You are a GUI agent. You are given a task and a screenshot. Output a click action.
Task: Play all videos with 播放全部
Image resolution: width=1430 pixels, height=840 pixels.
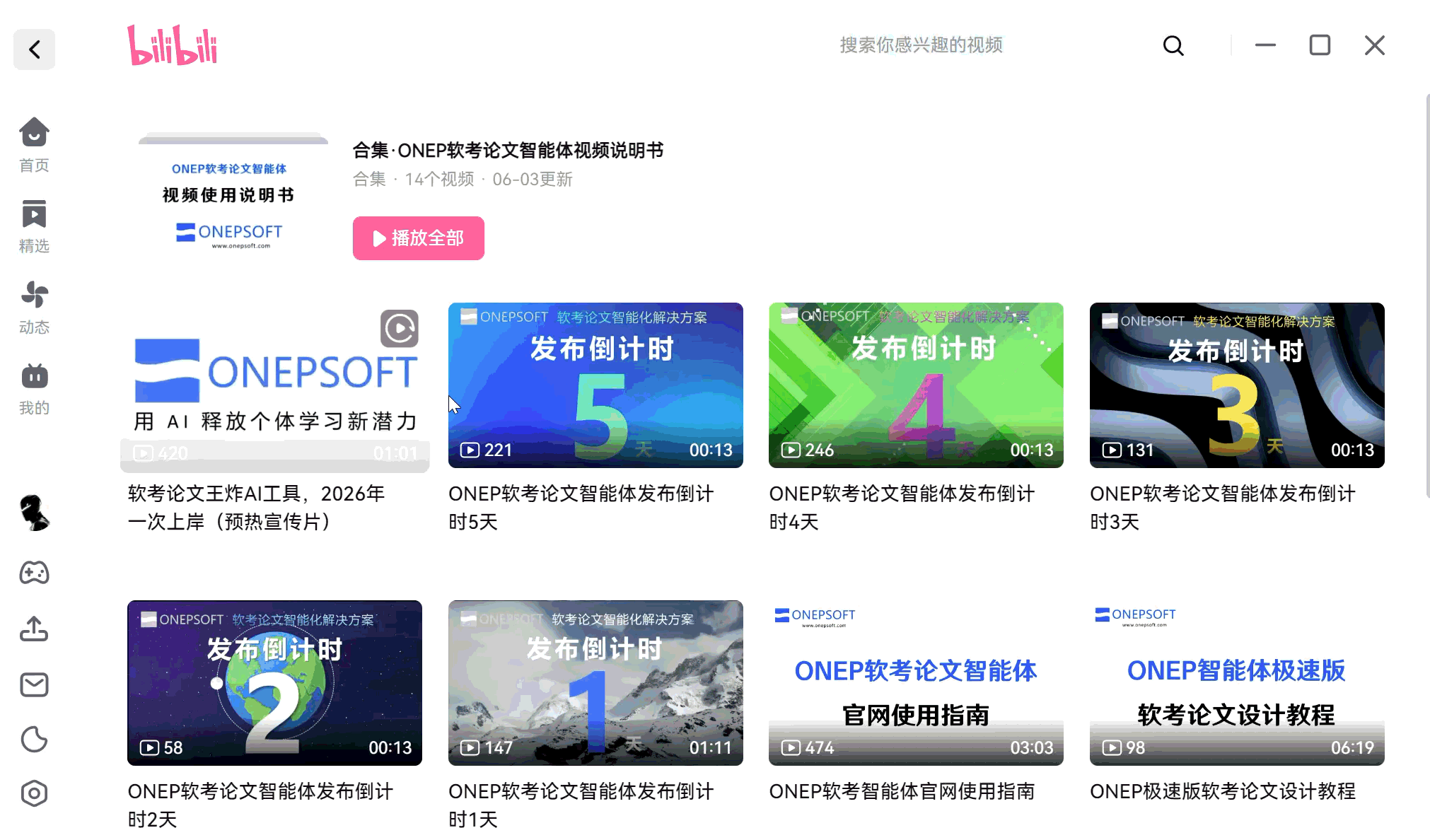419,238
